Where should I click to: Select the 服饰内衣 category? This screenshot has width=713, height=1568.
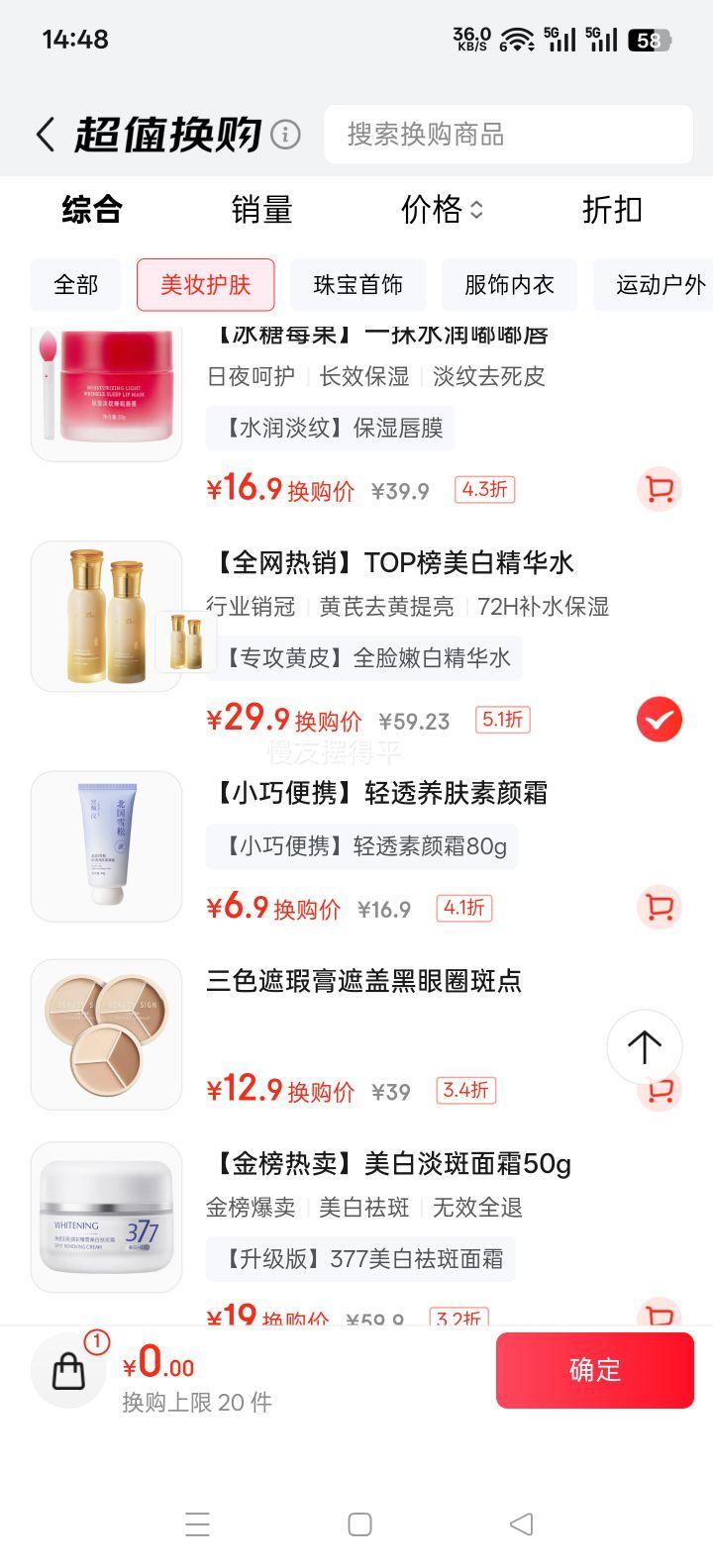509,284
